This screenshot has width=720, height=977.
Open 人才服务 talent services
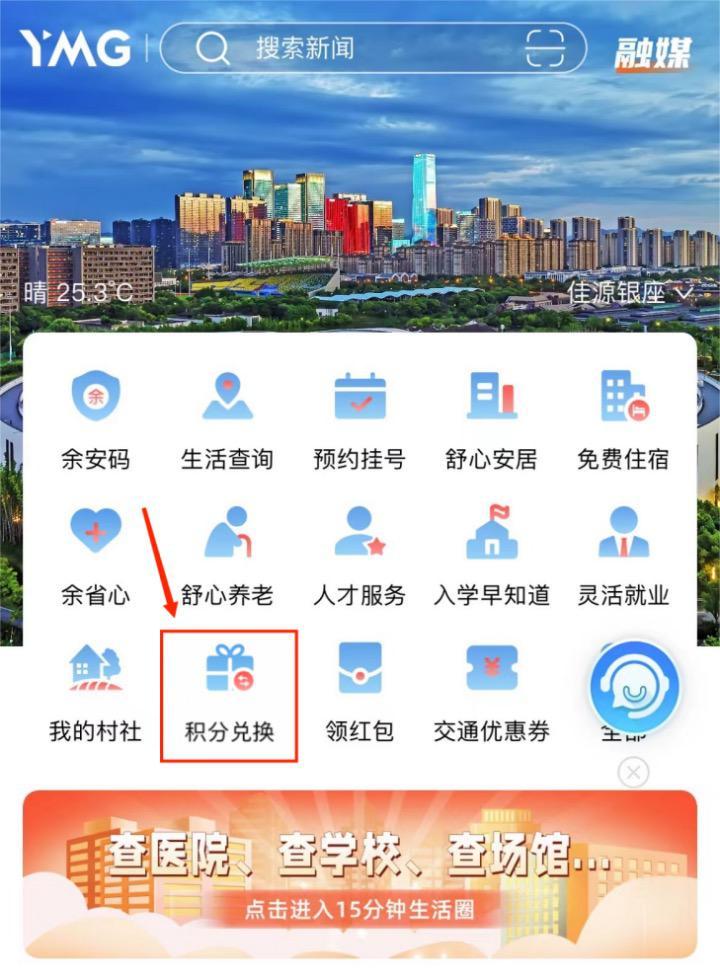(359, 555)
